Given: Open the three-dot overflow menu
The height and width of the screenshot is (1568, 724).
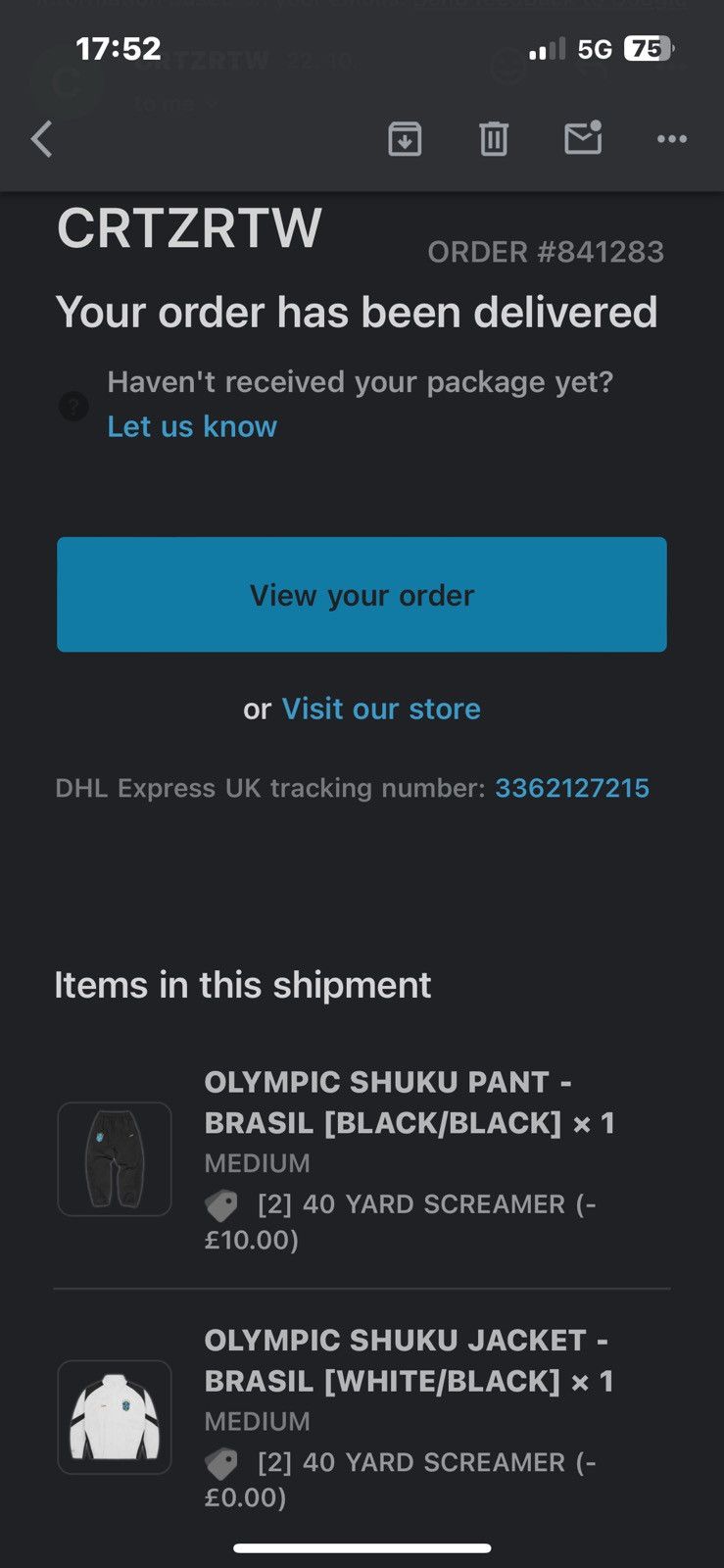Looking at the screenshot, I should click(672, 139).
